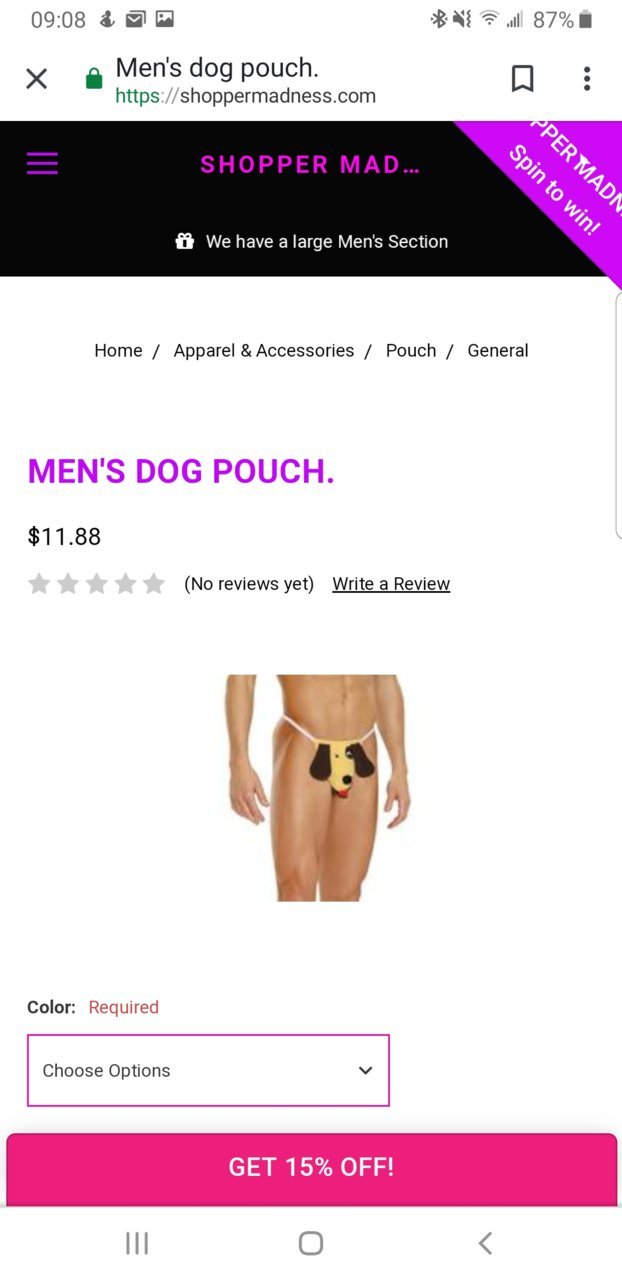Go back with the system back button
The height and width of the screenshot is (1279, 622).
click(x=485, y=1243)
